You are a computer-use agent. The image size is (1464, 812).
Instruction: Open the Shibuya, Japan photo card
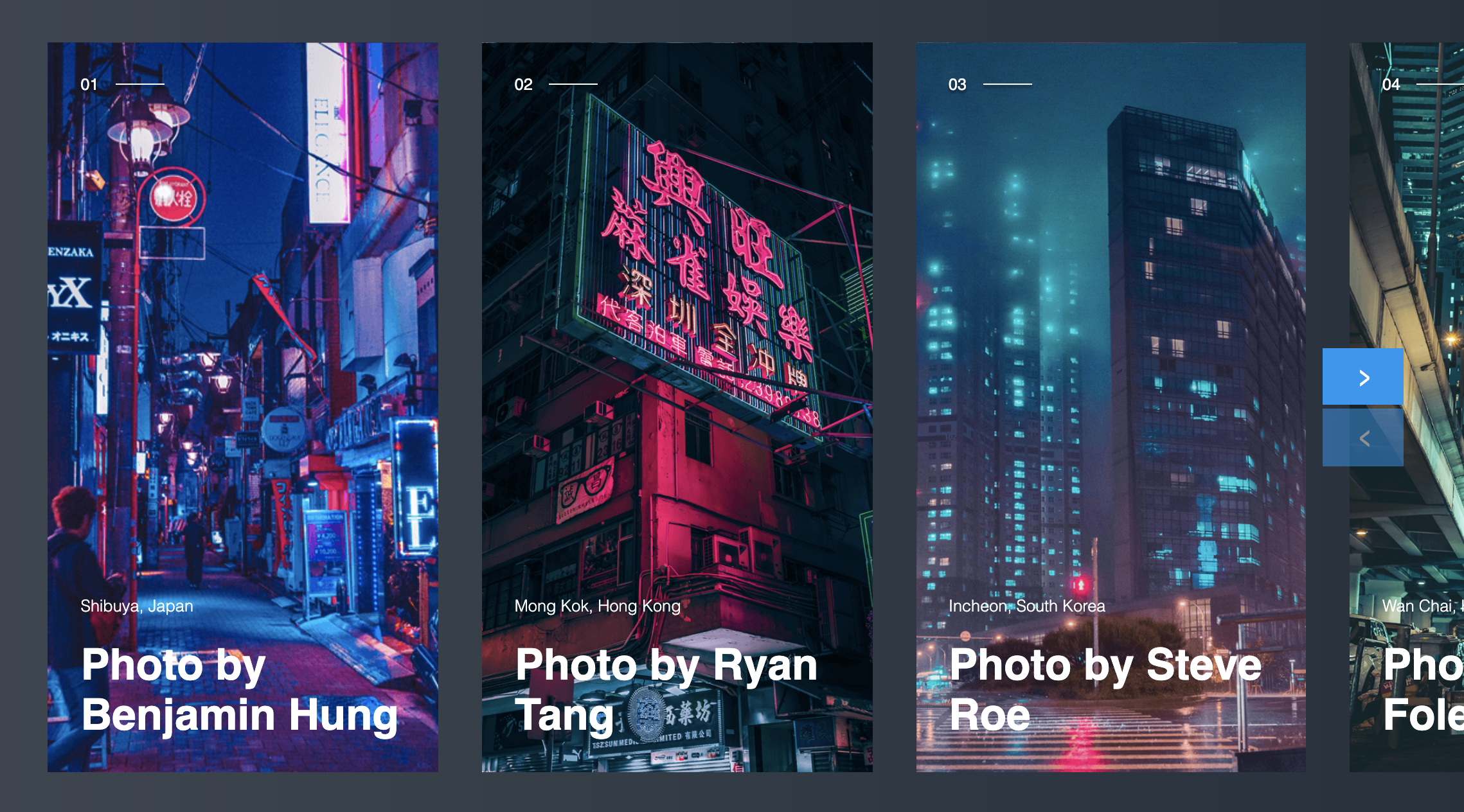coord(242,407)
